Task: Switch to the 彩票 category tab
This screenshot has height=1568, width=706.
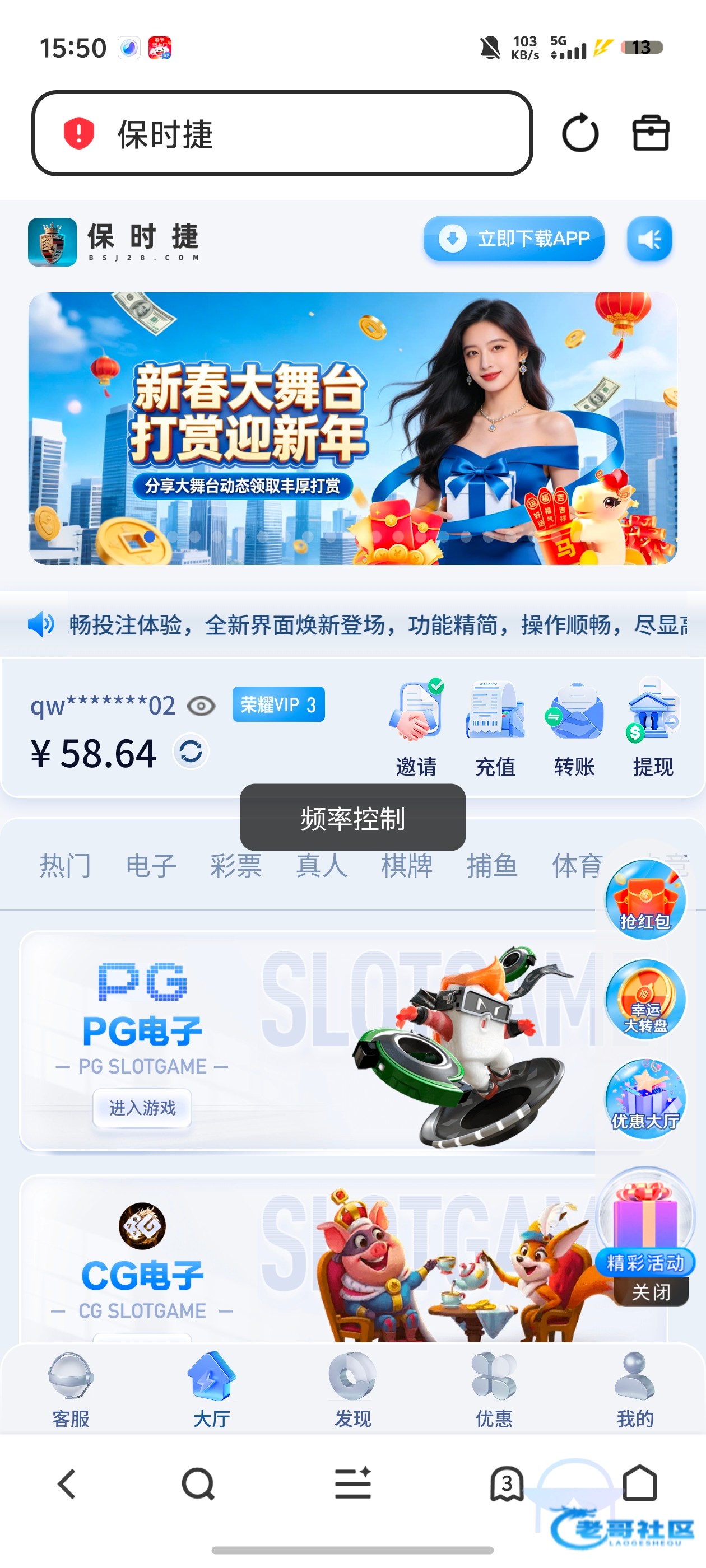Action: click(x=236, y=865)
